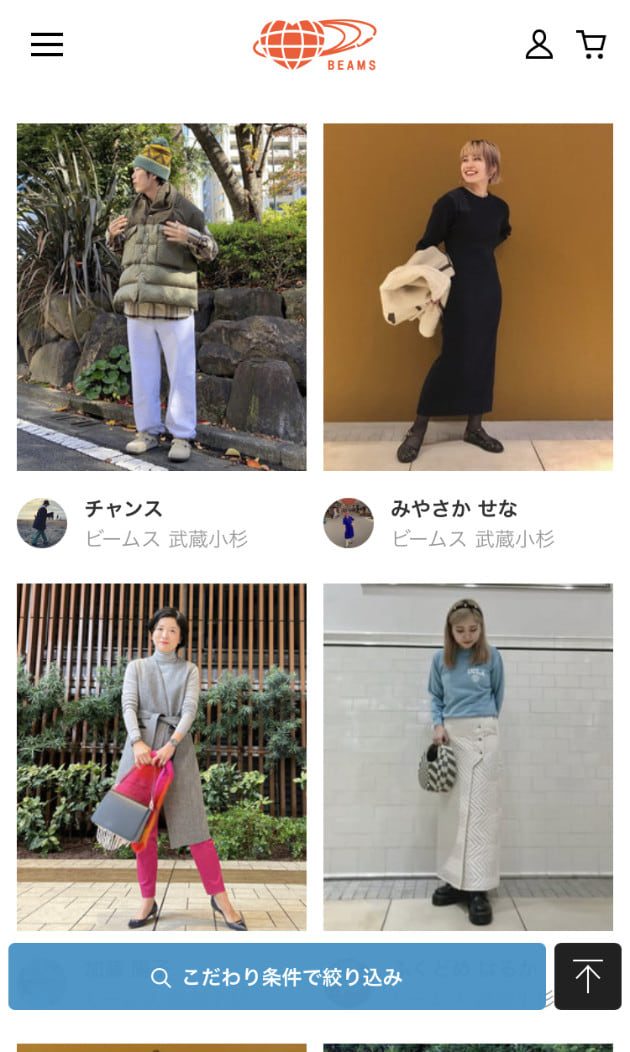Image resolution: width=630 pixels, height=1052 pixels.
Task: View staff profile of チャンス
Action: 133,523
